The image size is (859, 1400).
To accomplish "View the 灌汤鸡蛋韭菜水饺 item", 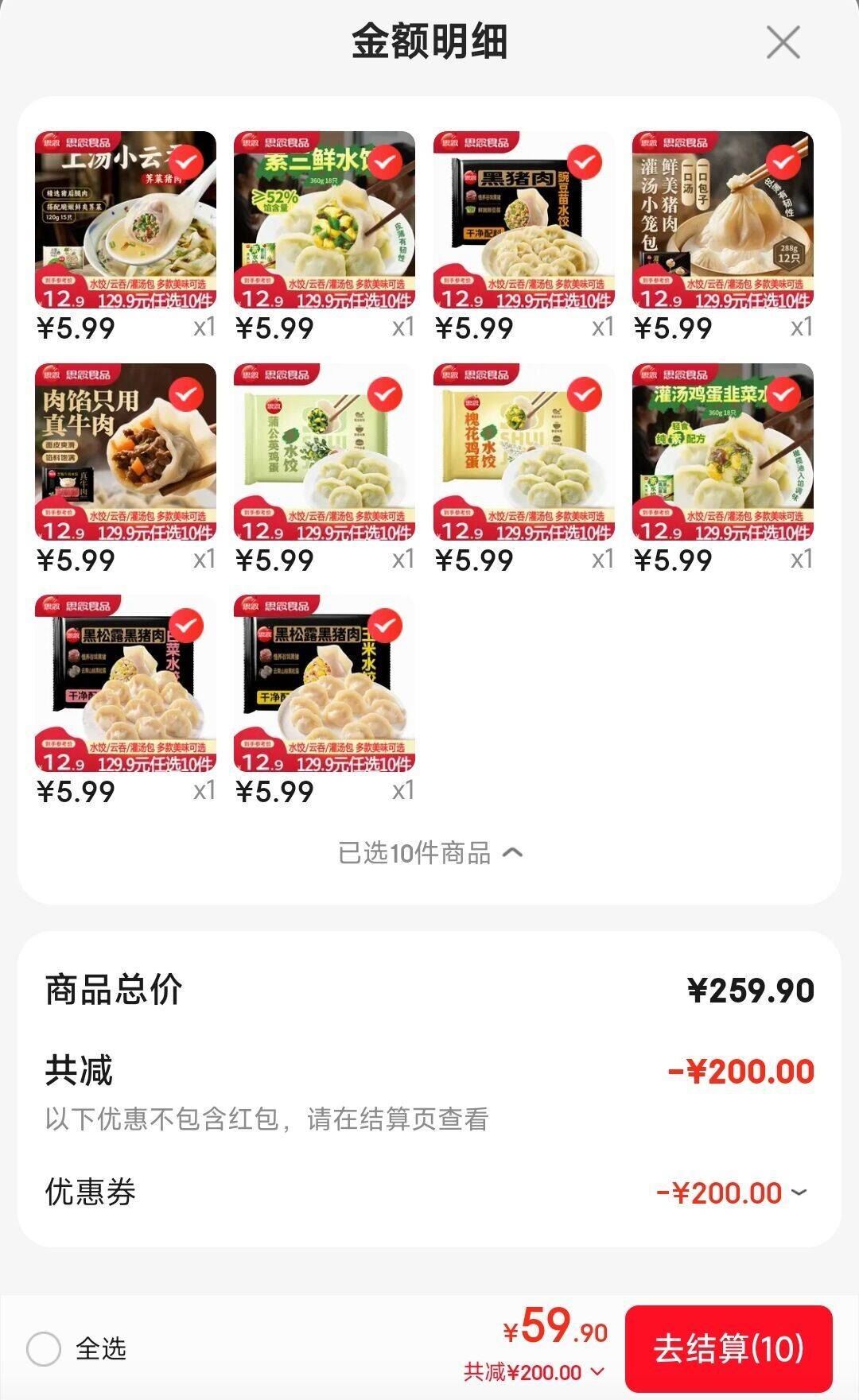I will (722, 452).
